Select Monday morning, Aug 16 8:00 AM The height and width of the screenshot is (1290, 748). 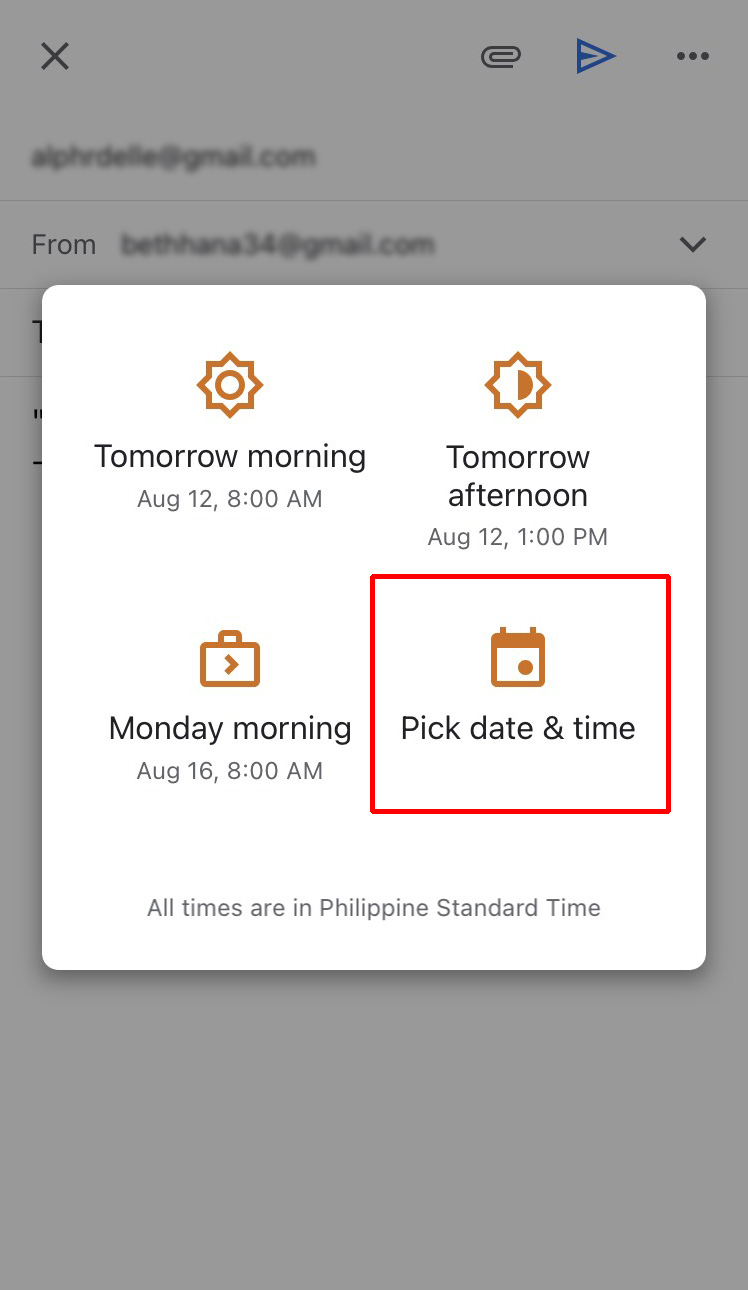(x=230, y=705)
